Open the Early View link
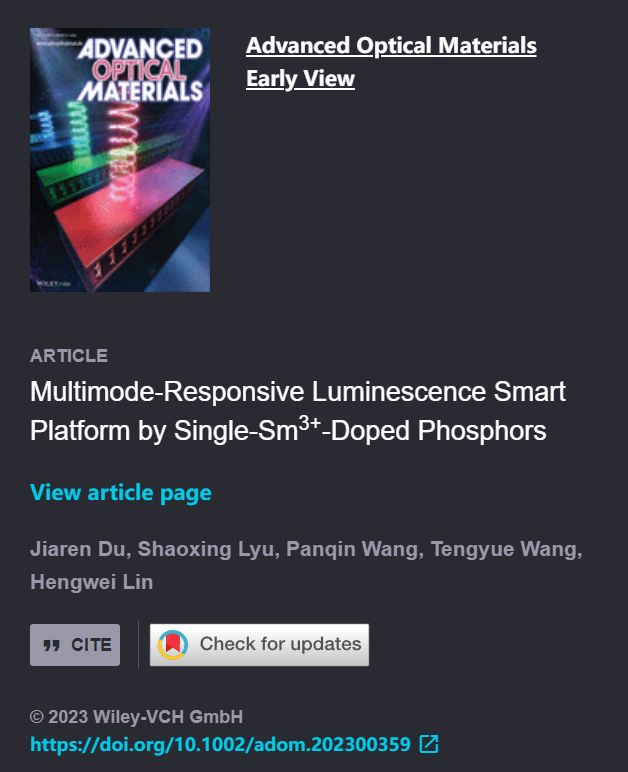 click(x=300, y=78)
